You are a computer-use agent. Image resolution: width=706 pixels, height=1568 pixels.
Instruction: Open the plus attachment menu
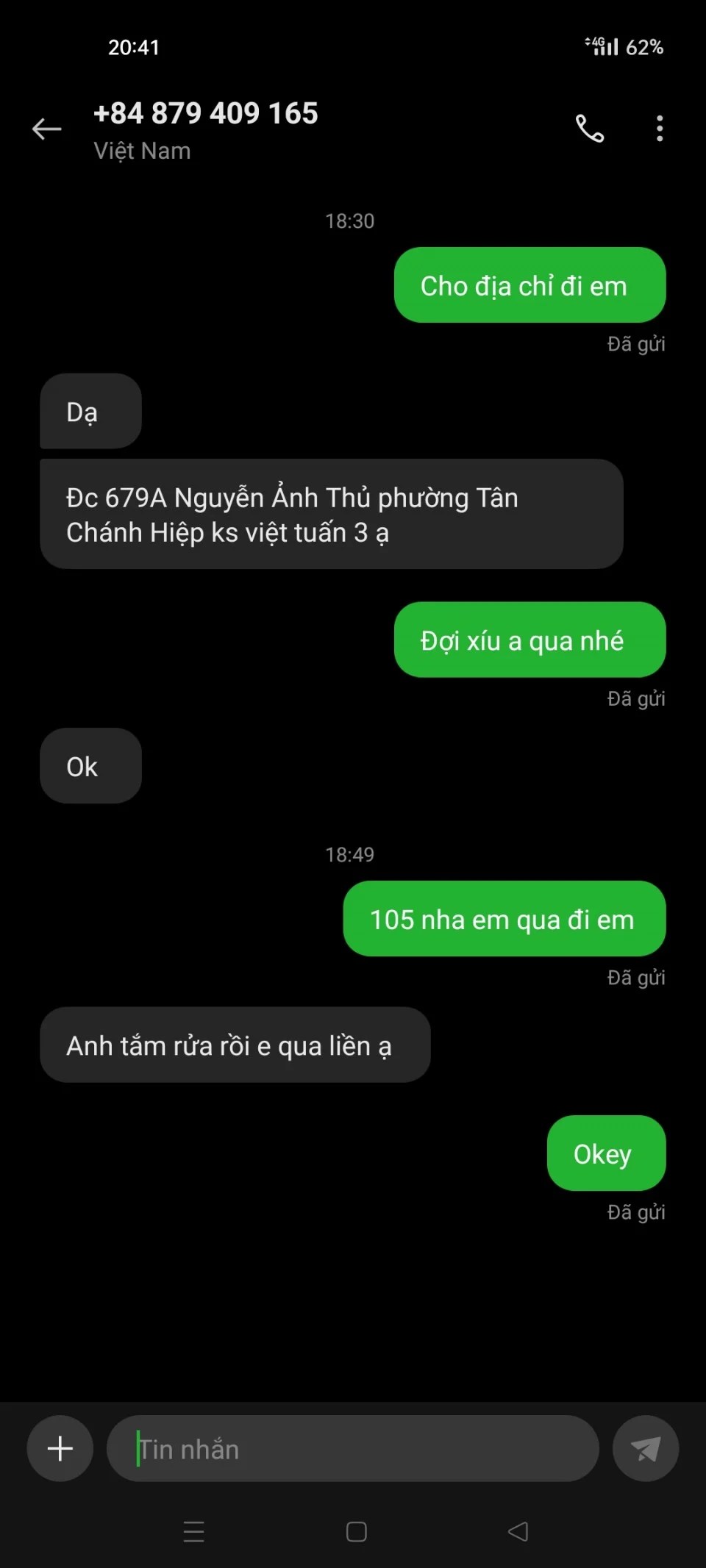60,1448
